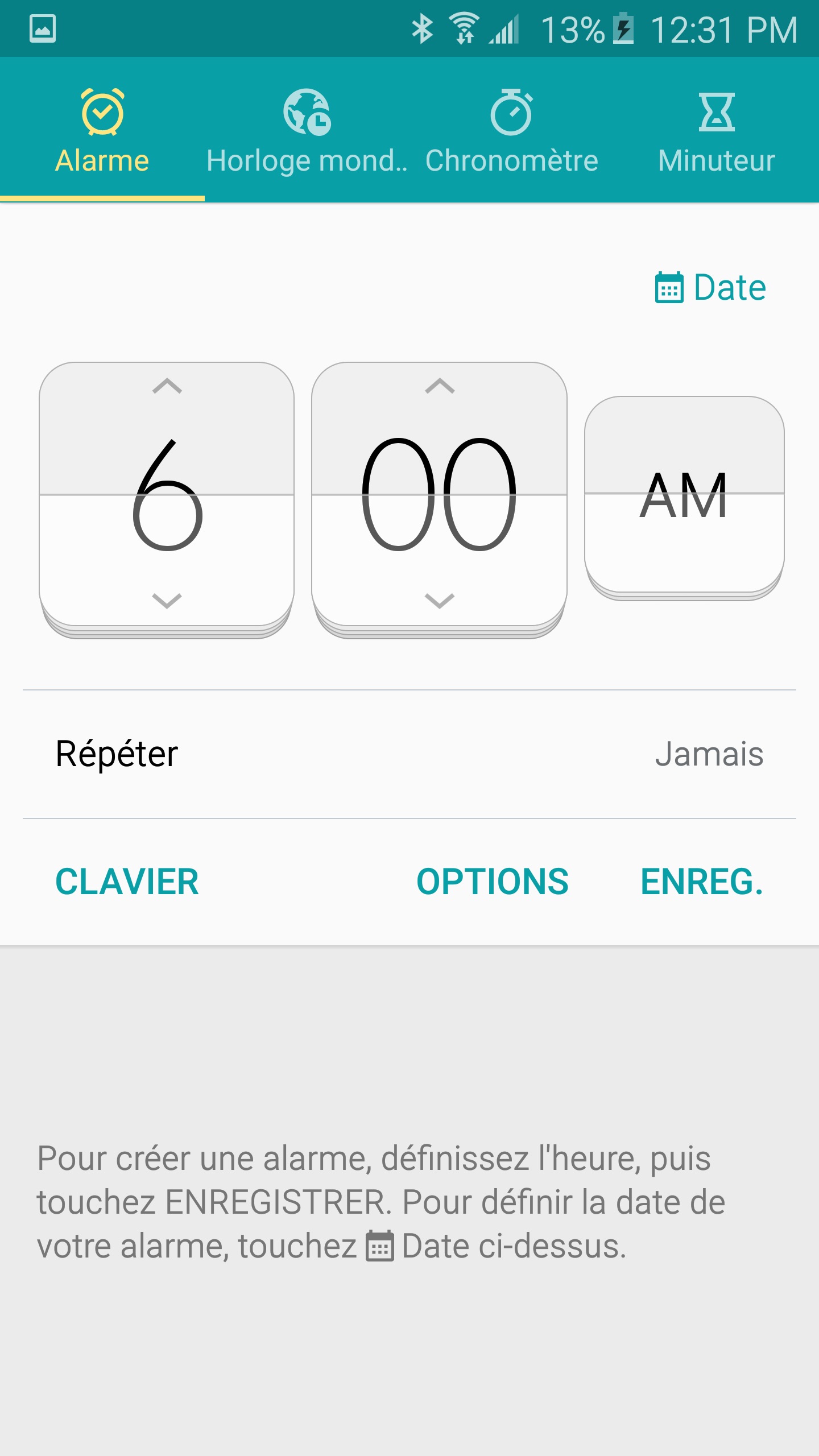Increase the hour with the up arrow

click(x=167, y=386)
